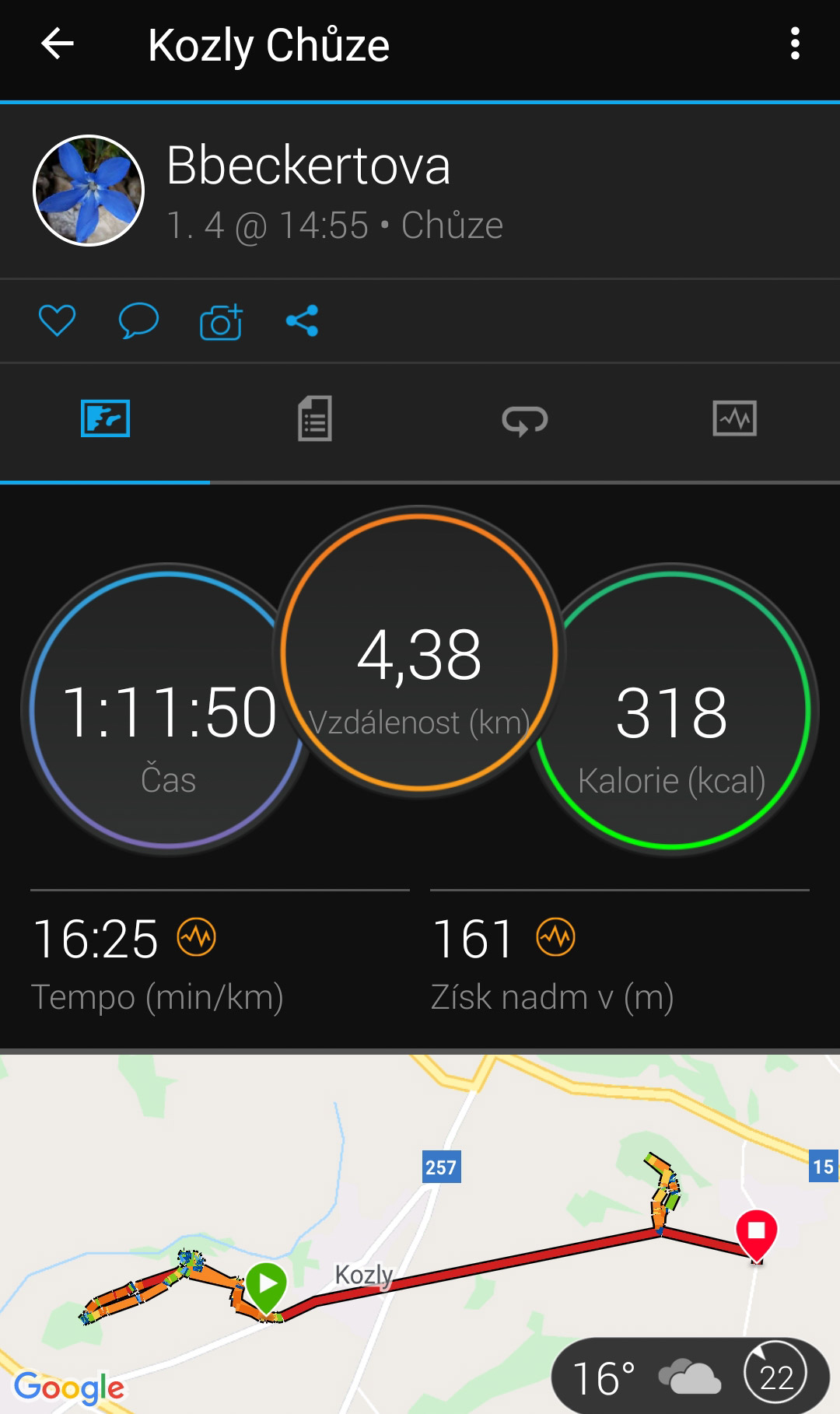Open the elevation gain chart icon

pos(555,937)
